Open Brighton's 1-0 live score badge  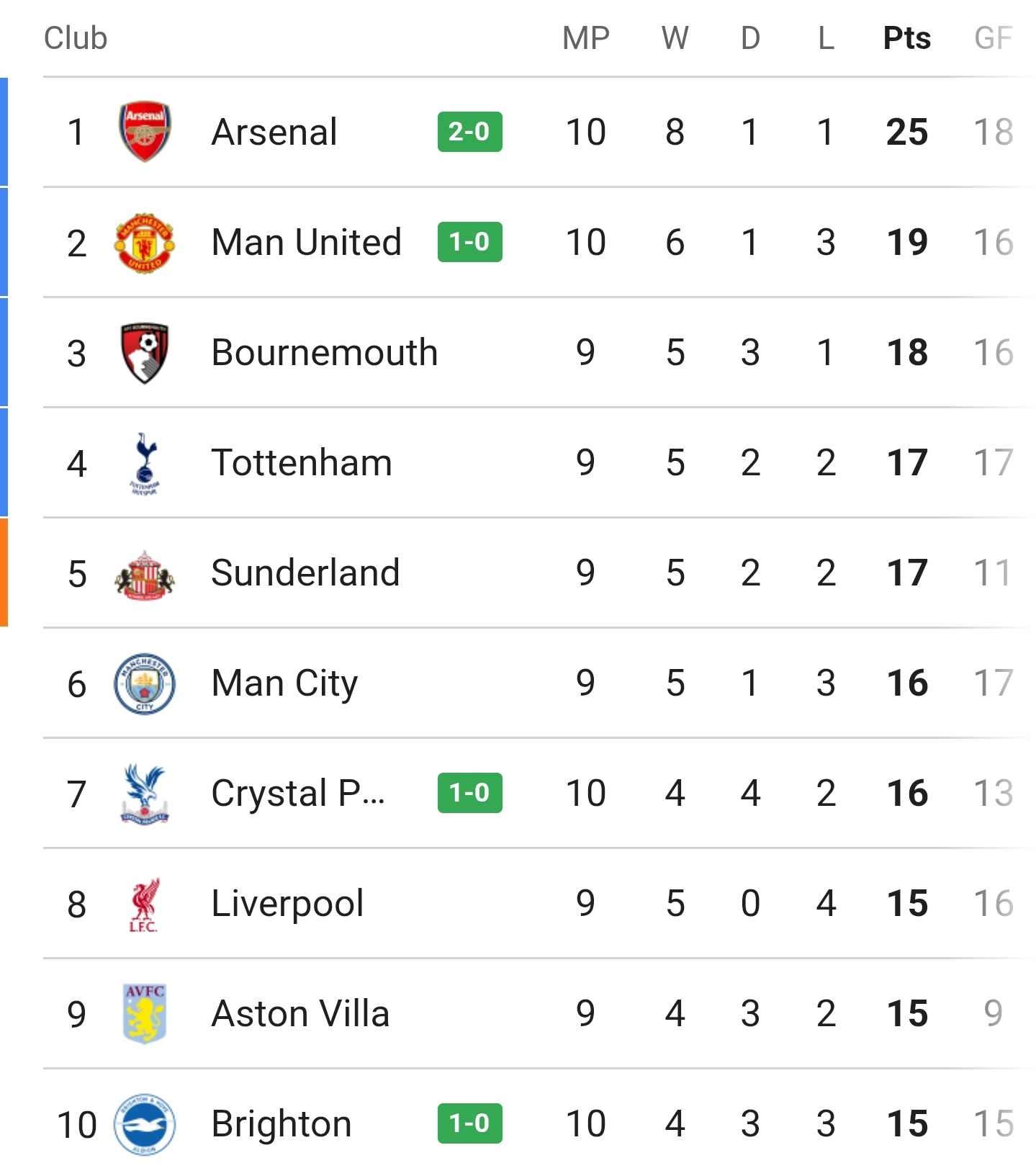pyautogui.click(x=469, y=1123)
